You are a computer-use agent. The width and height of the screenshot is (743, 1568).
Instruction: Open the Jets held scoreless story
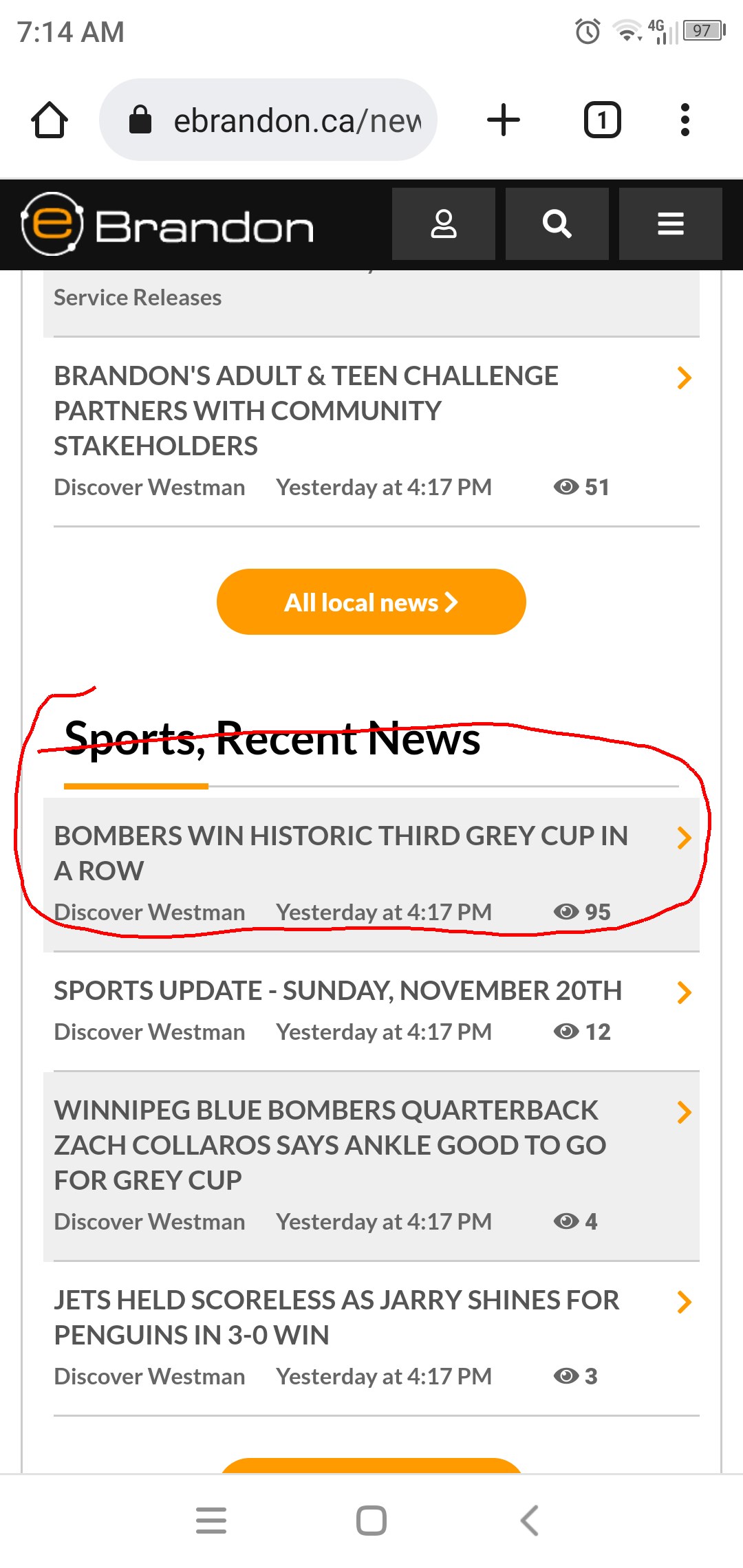tap(371, 1338)
